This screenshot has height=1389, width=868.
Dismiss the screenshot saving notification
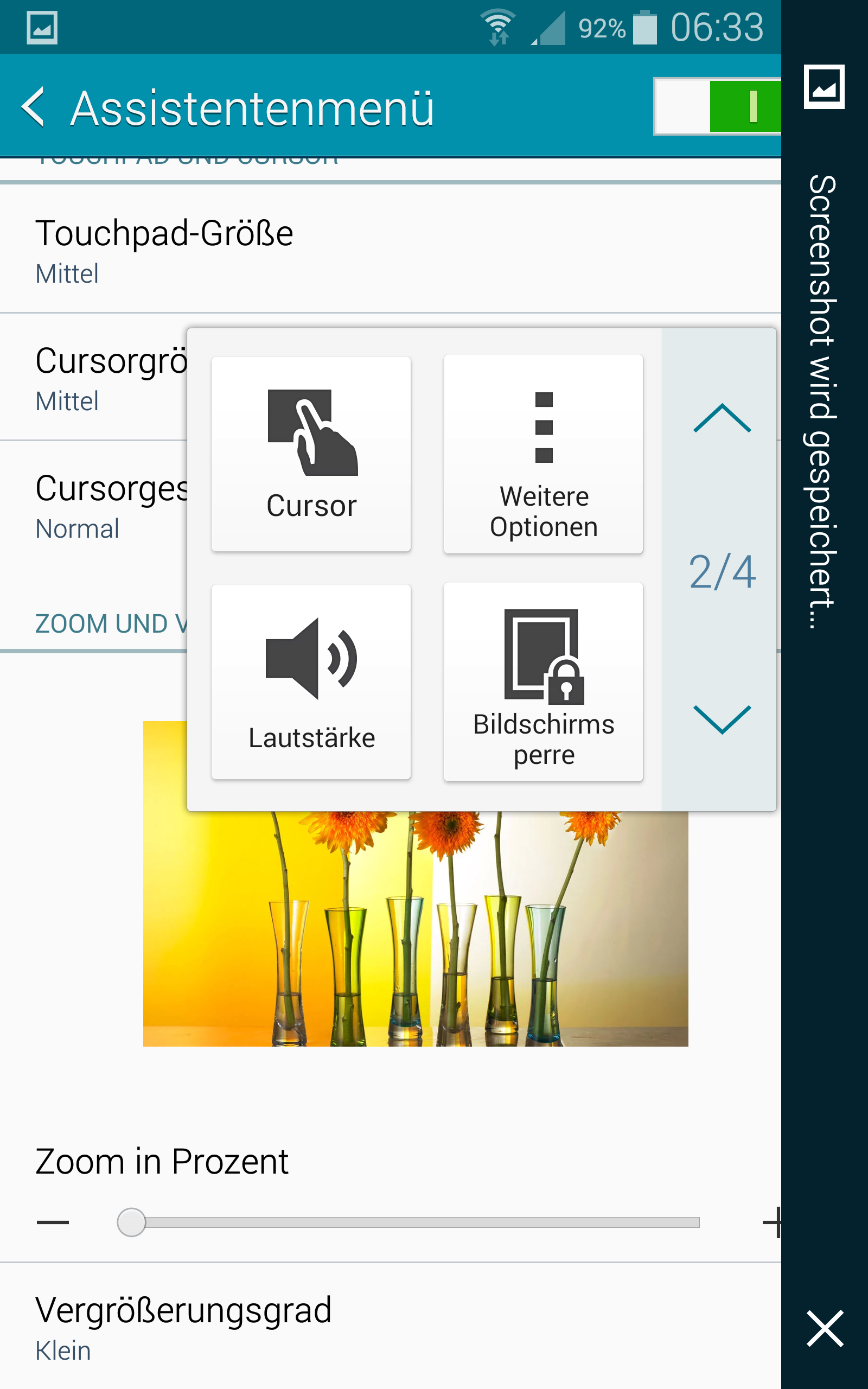(825, 1328)
